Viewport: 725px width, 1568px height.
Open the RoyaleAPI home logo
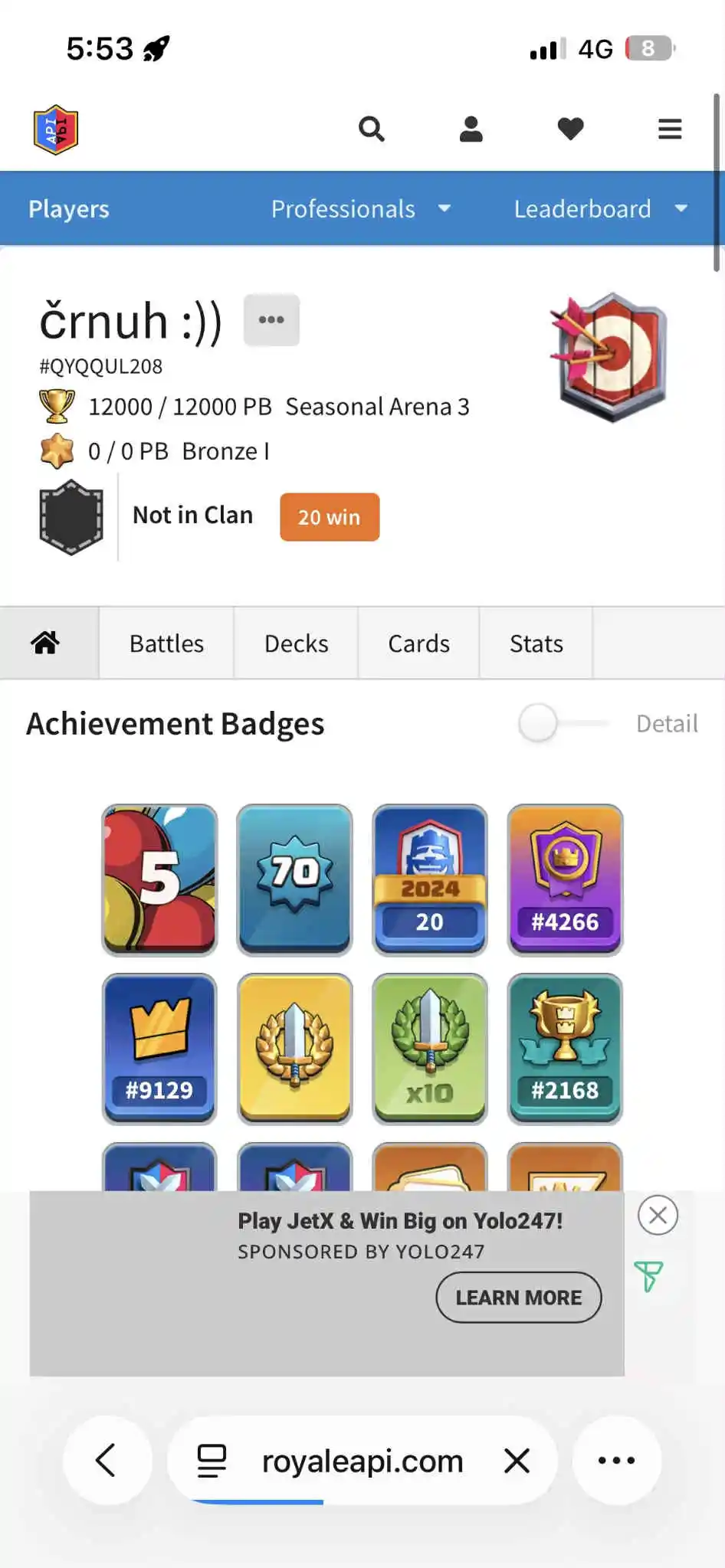click(56, 129)
